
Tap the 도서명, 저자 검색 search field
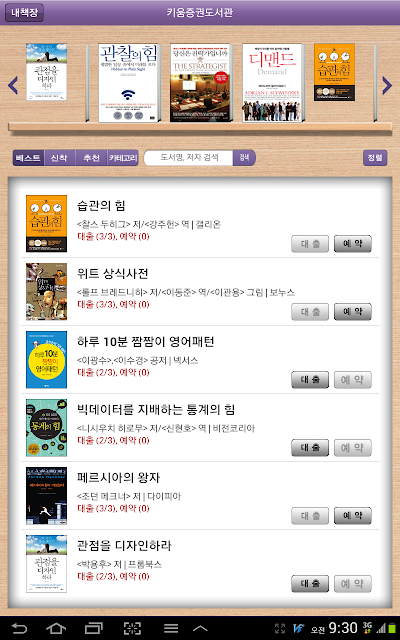[189, 158]
